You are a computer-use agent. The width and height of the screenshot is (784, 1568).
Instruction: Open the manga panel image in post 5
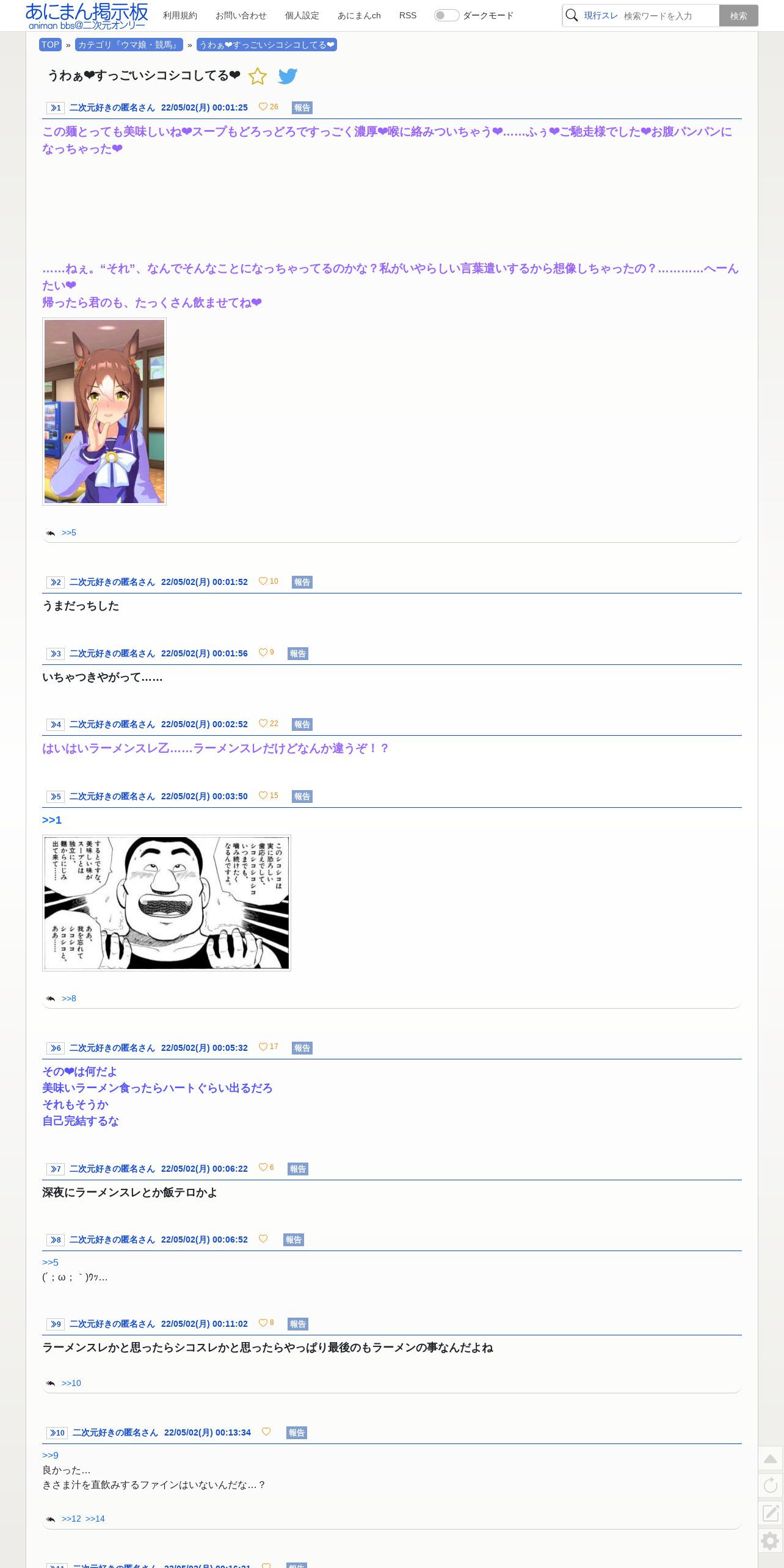[x=167, y=902]
